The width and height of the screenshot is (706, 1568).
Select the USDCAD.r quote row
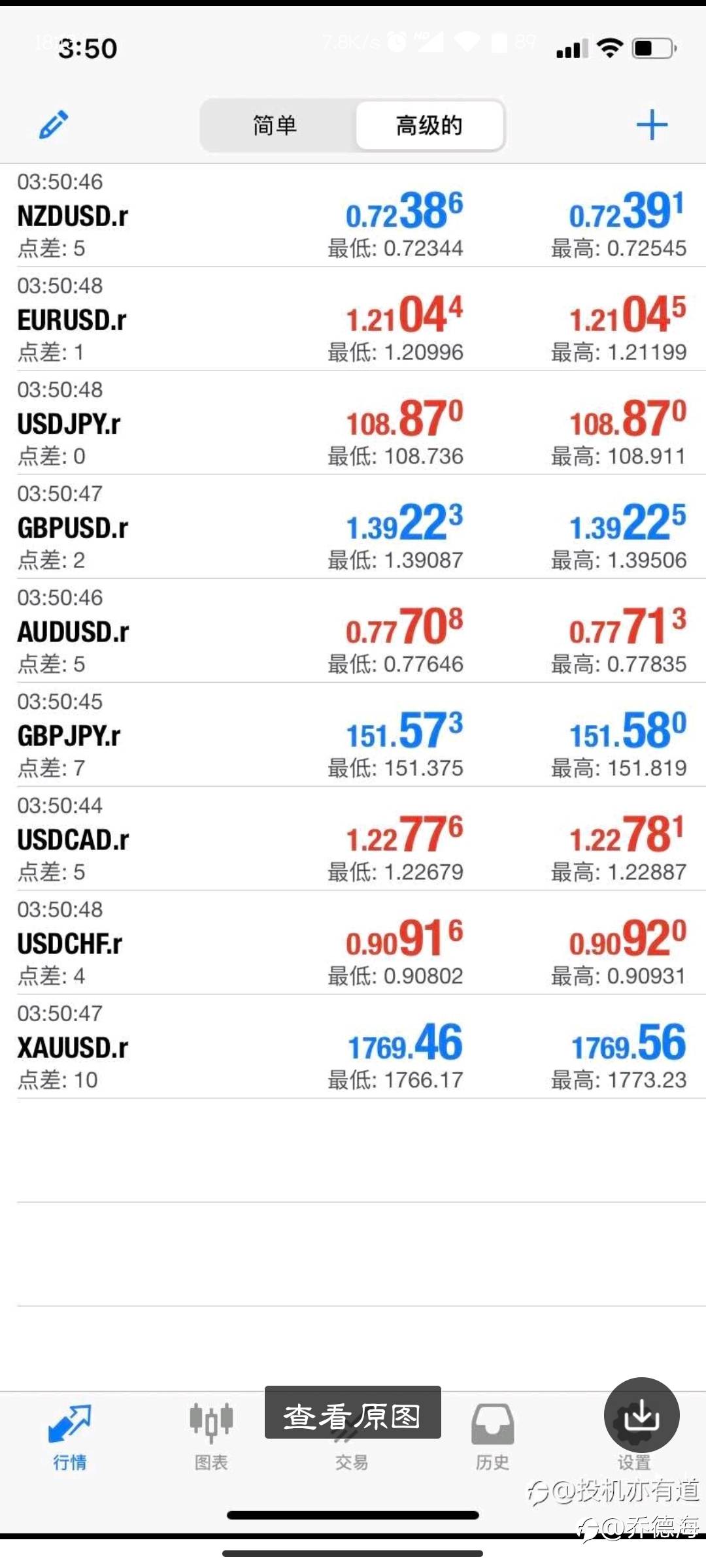pyautogui.click(x=353, y=838)
